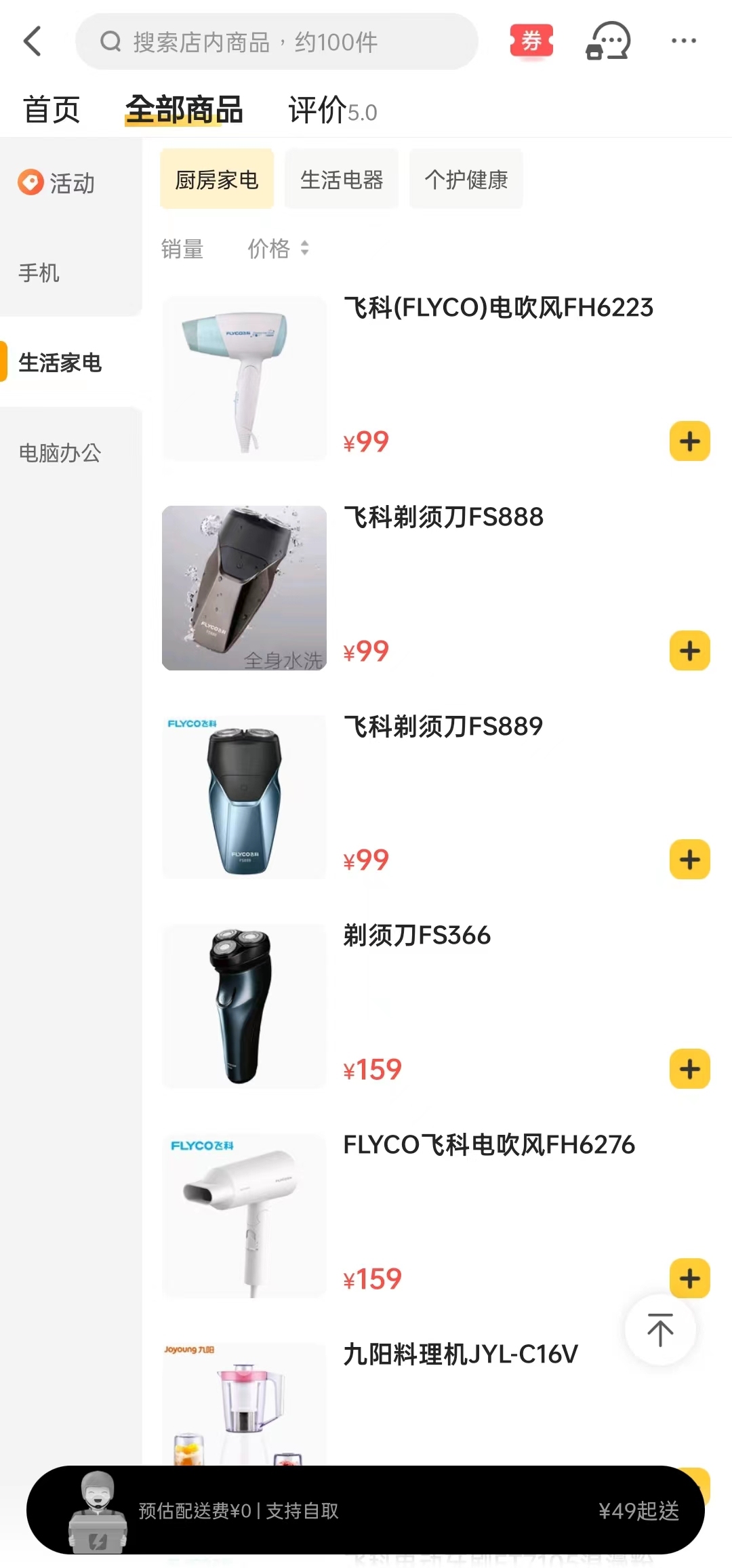Switch to the 首页 tab
The image size is (732, 1568).
point(52,110)
